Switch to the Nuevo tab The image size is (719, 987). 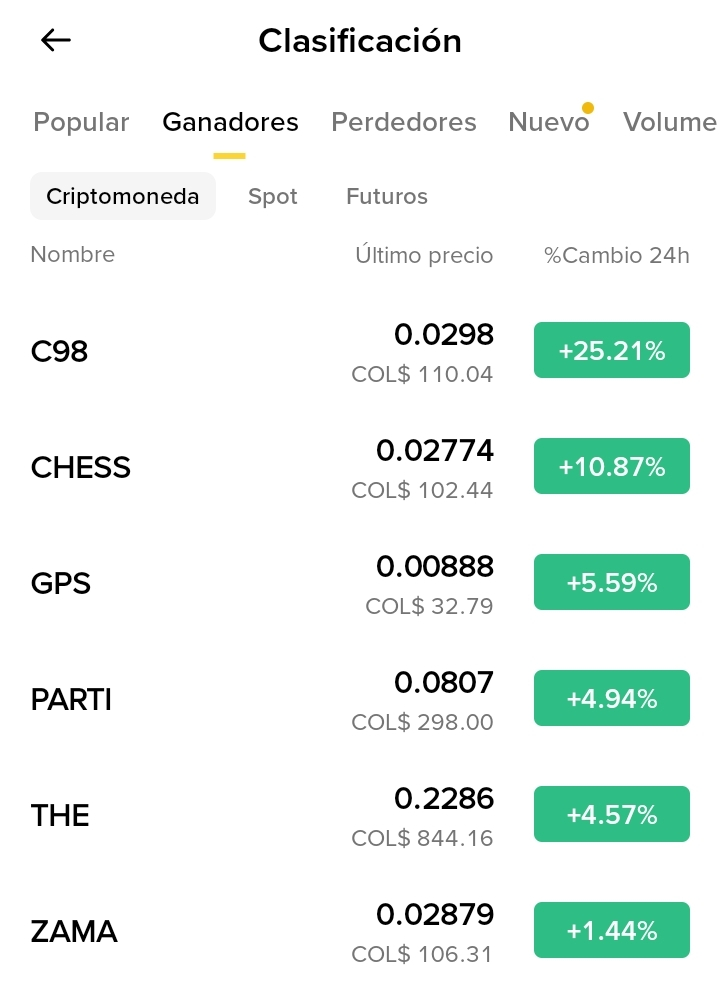tap(548, 122)
